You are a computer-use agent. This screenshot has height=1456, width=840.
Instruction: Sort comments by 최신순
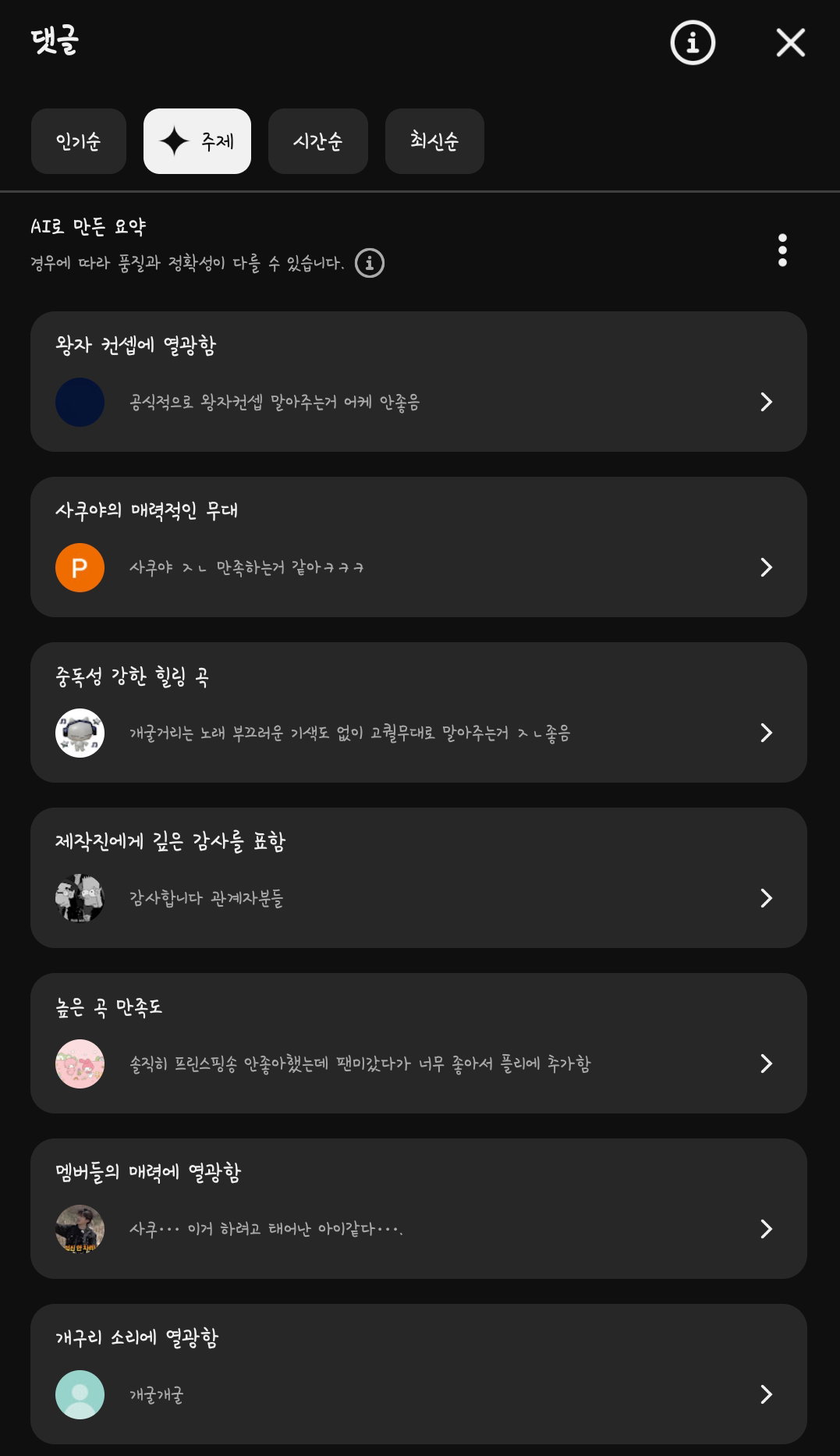(x=434, y=141)
